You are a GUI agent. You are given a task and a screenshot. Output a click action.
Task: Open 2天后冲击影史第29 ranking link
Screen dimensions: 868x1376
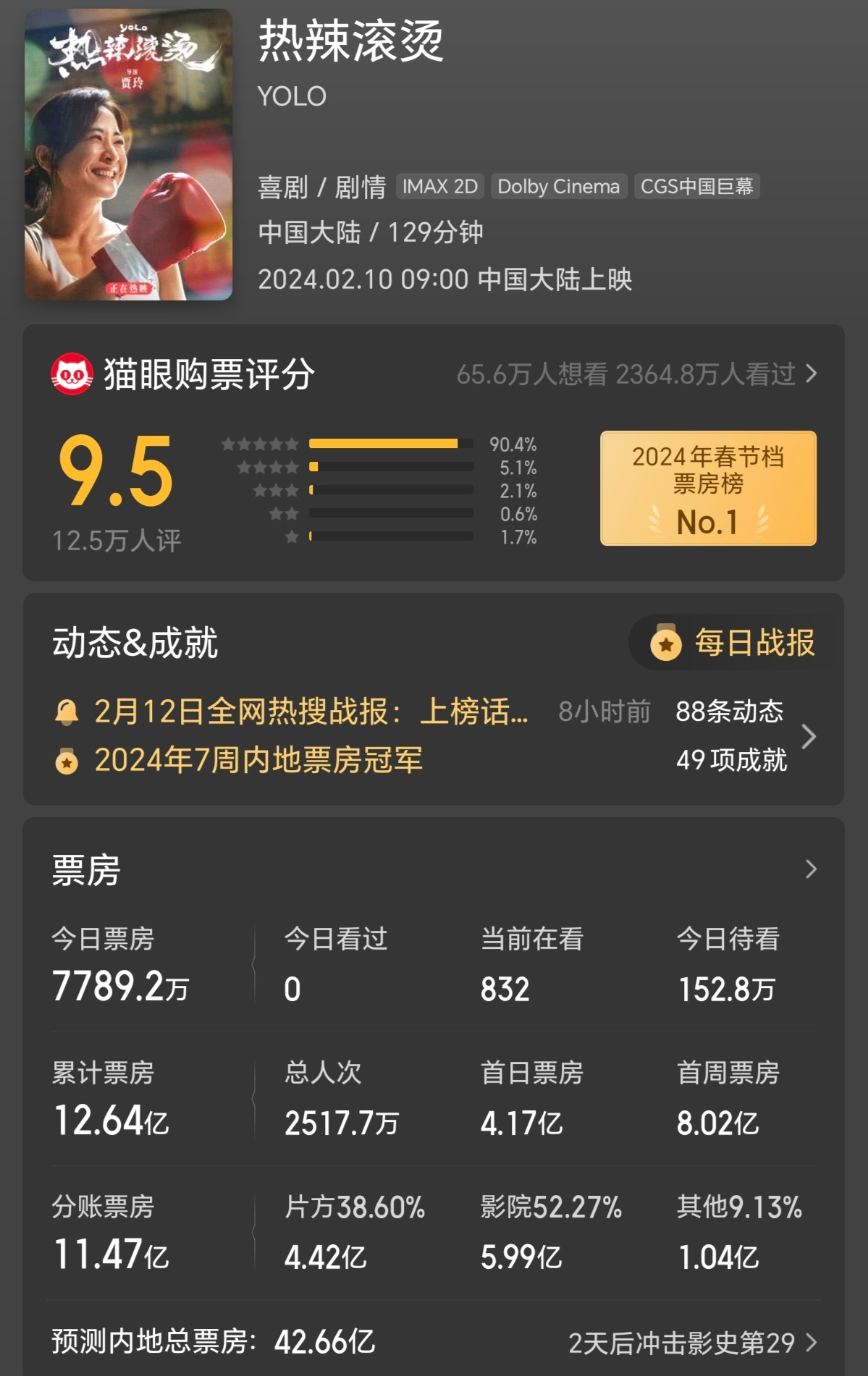pos(691,1343)
